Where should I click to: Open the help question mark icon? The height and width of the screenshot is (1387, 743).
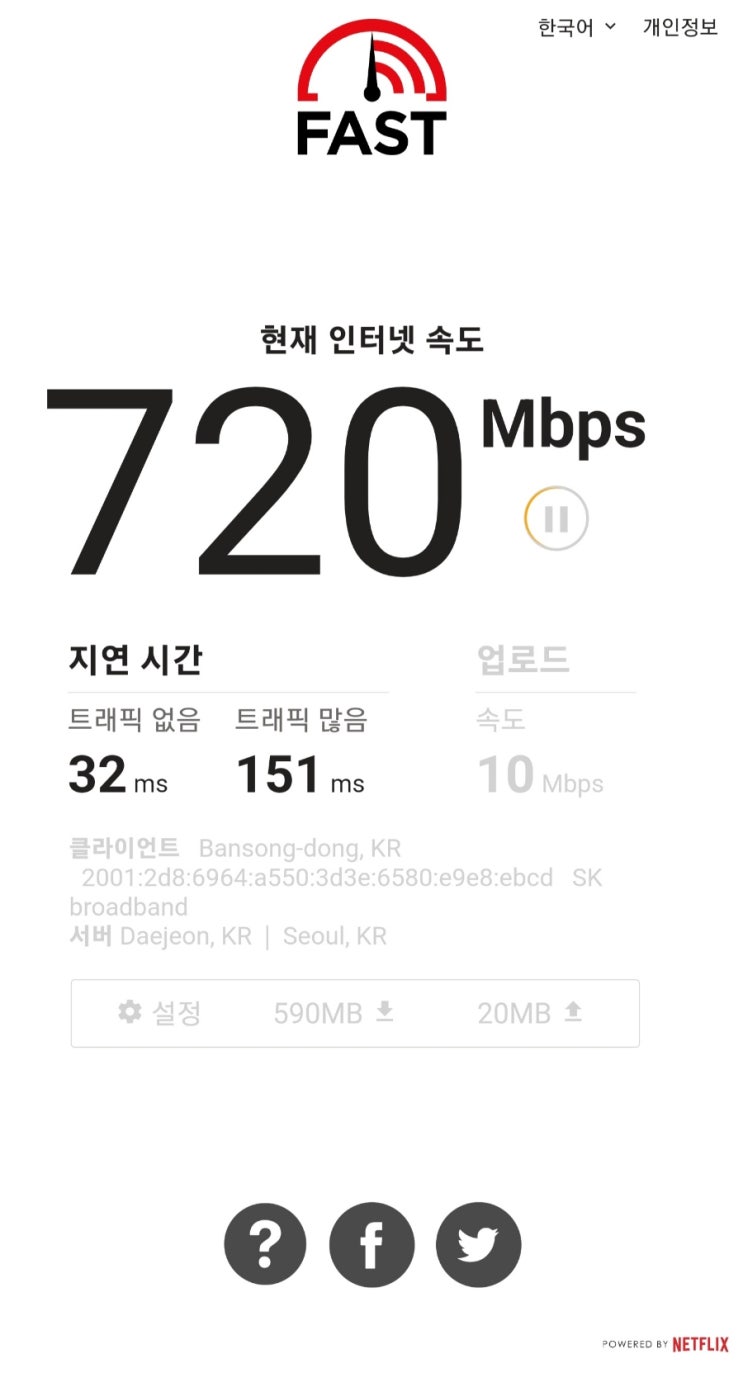tap(265, 1244)
